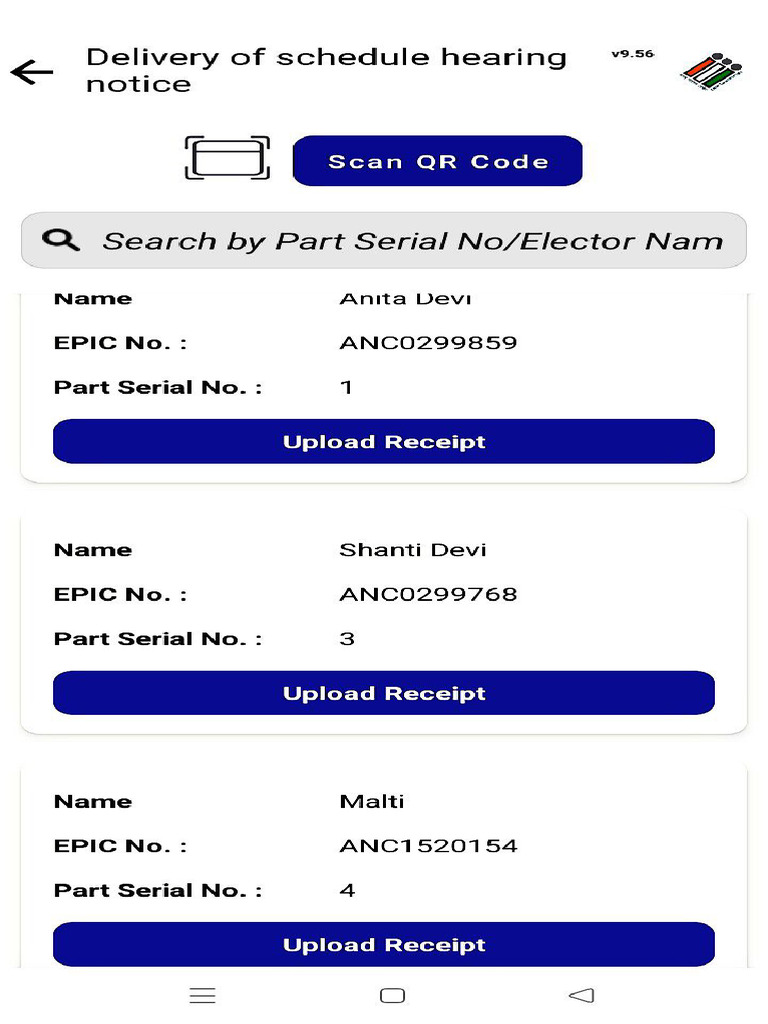Viewport: 768px width, 1024px height.
Task: Upload receipt for Anita Devi
Action: [384, 441]
